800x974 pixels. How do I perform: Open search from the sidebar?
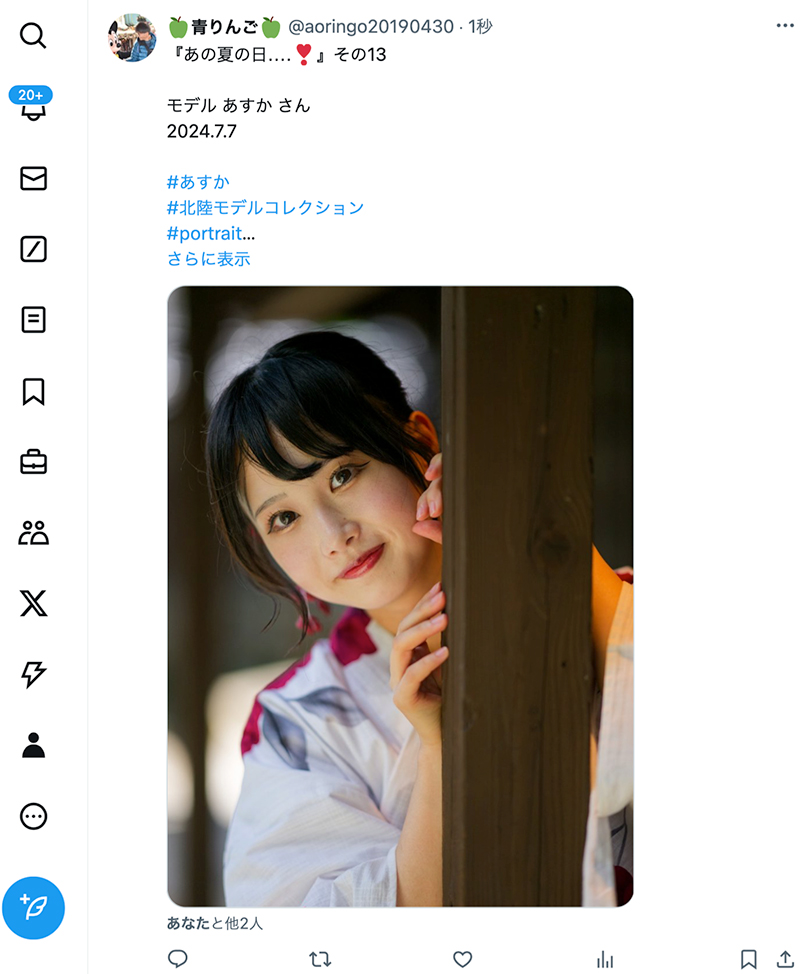[x=33, y=36]
